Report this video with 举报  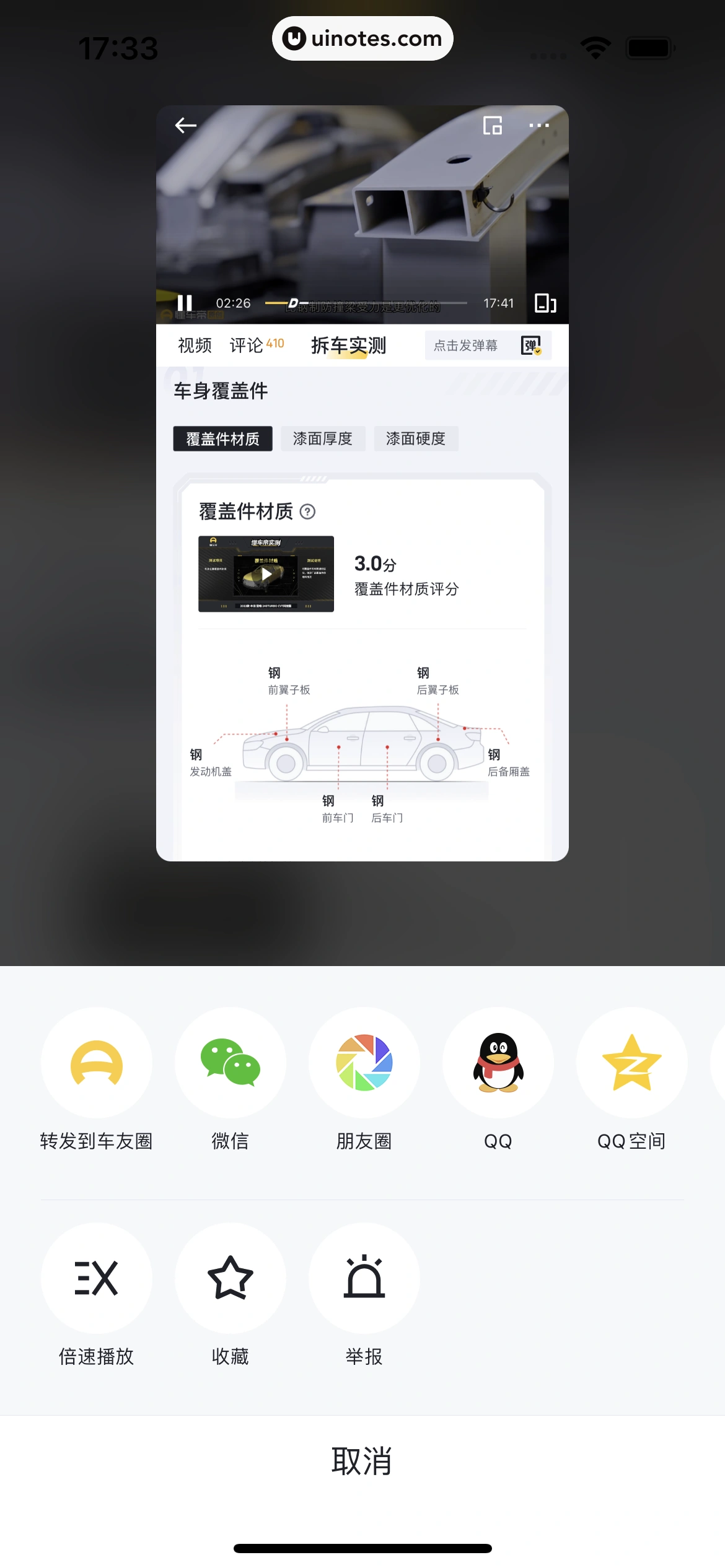tap(364, 1278)
